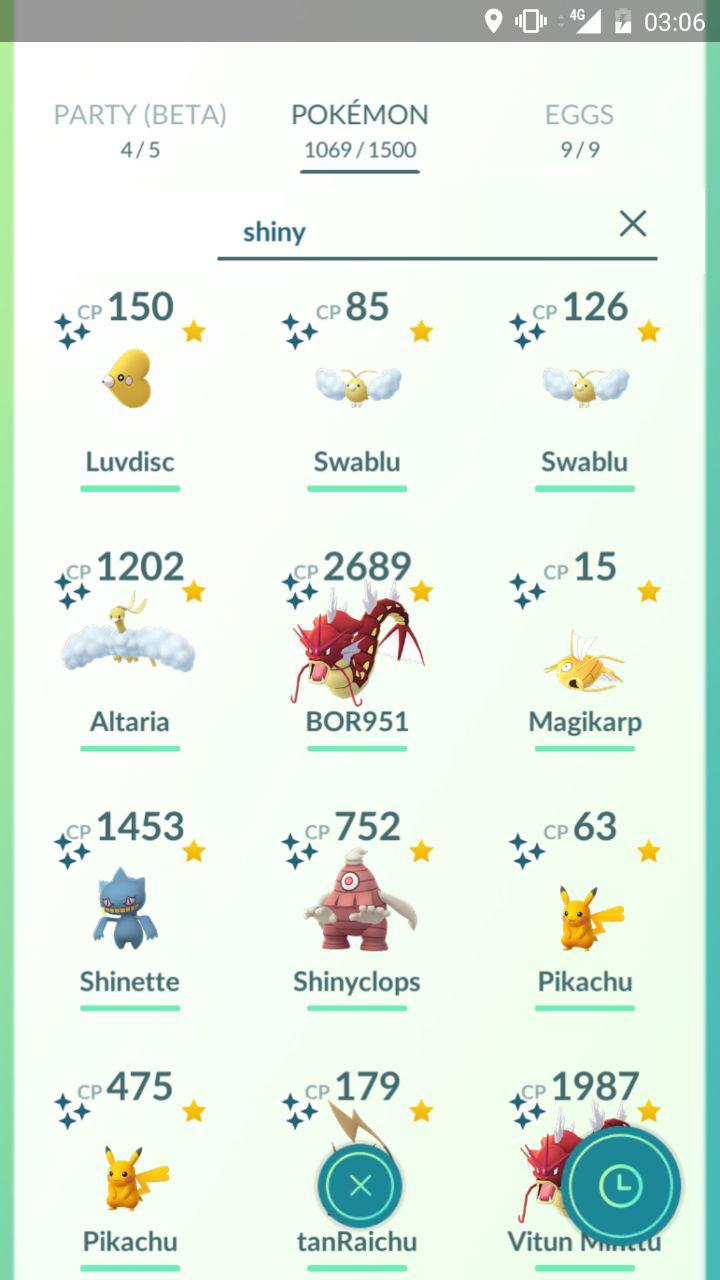720x1280 pixels.
Task: Open the Swablu with CP 85
Action: pyautogui.click(x=358, y=390)
